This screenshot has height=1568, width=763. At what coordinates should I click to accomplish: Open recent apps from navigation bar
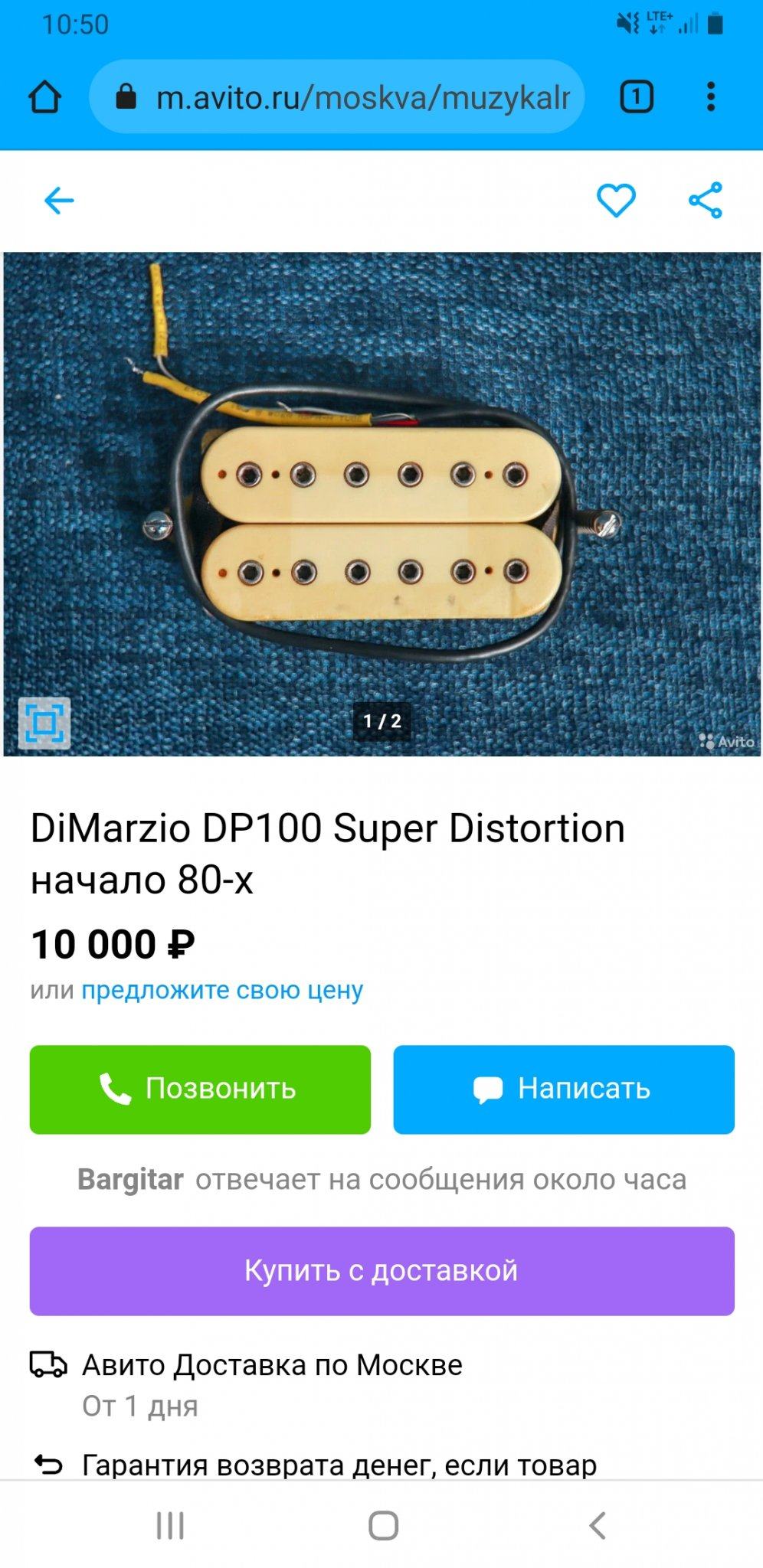click(x=170, y=1525)
